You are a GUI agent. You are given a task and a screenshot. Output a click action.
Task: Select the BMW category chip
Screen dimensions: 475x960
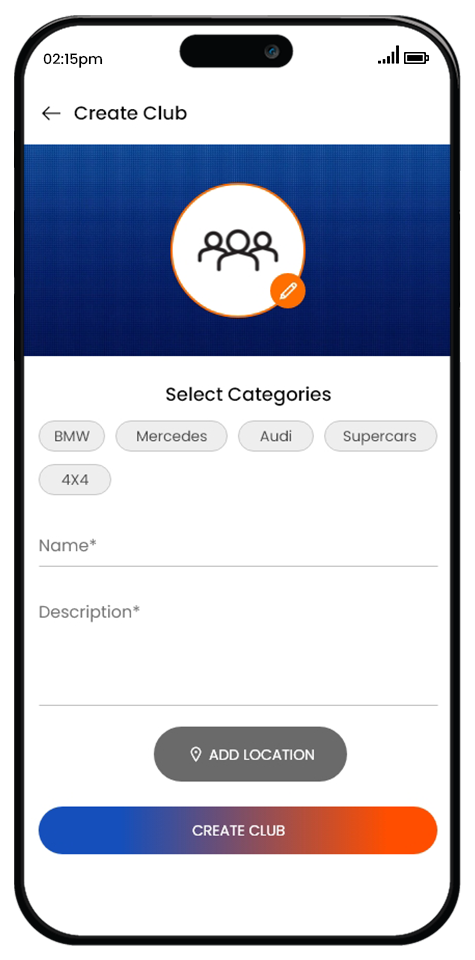click(72, 437)
